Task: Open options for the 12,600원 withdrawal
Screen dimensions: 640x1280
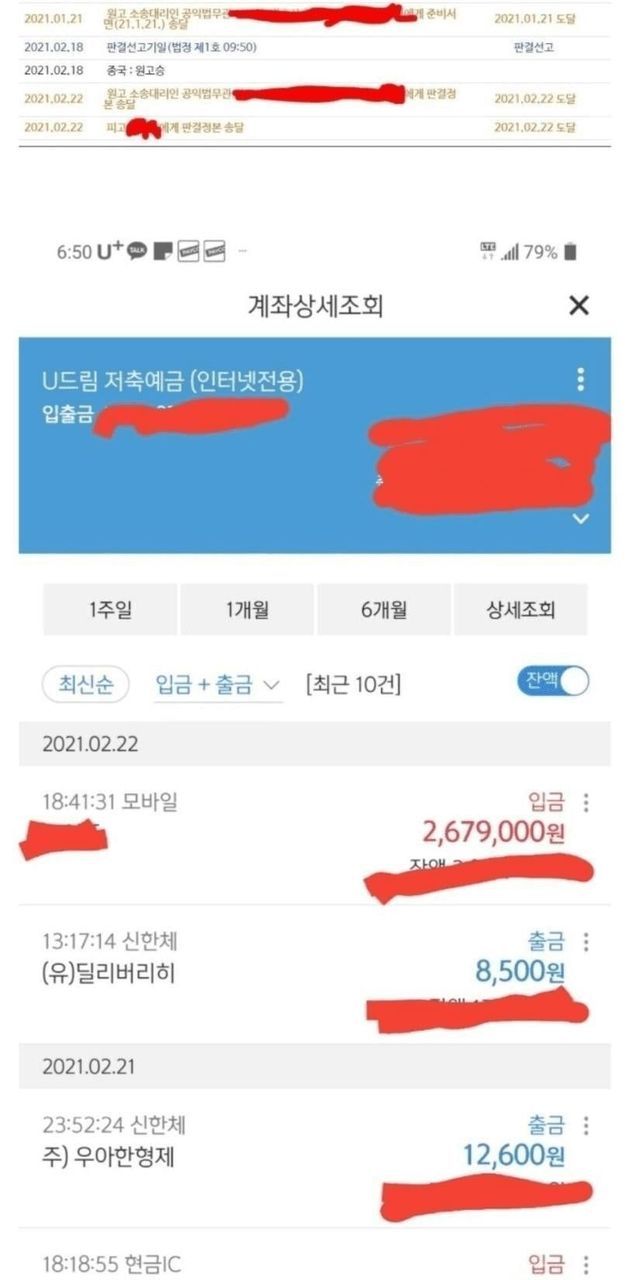Action: tap(586, 1125)
